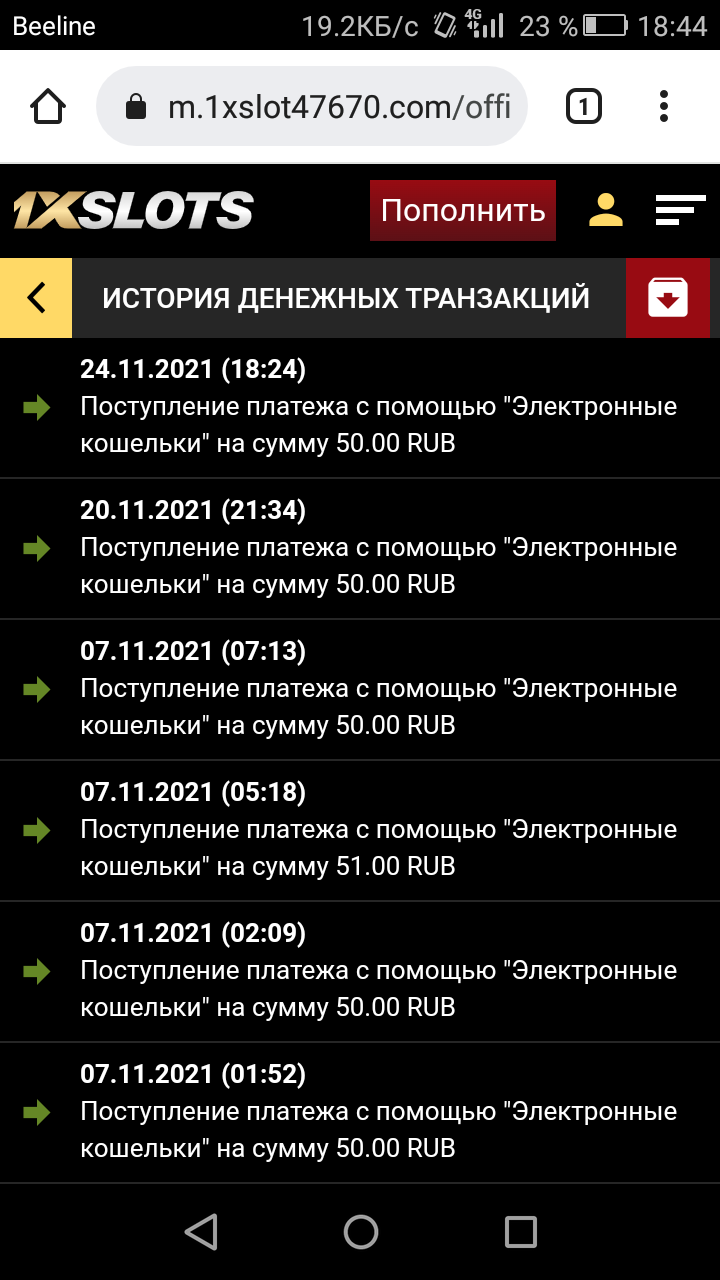Tap the Пополнить deposit button
Image resolution: width=720 pixels, height=1280 pixels.
point(462,211)
